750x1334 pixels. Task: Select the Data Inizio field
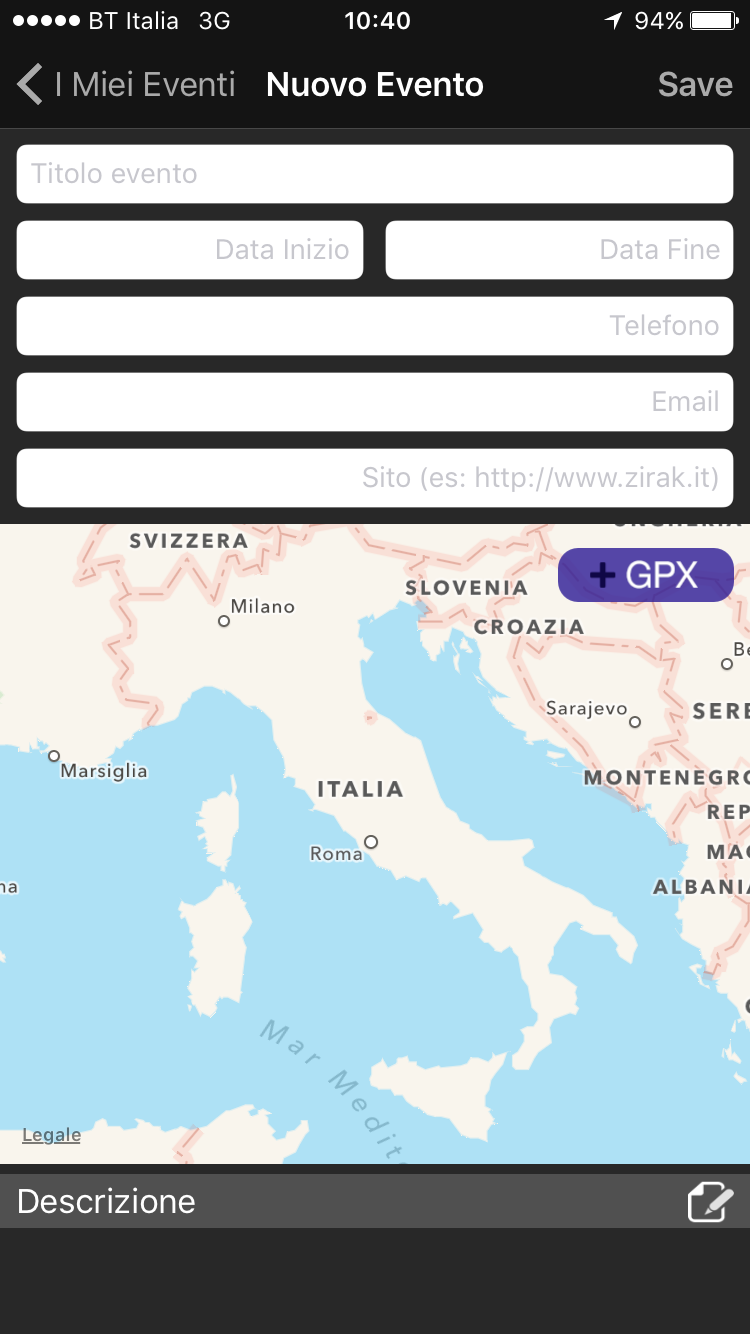click(x=190, y=250)
